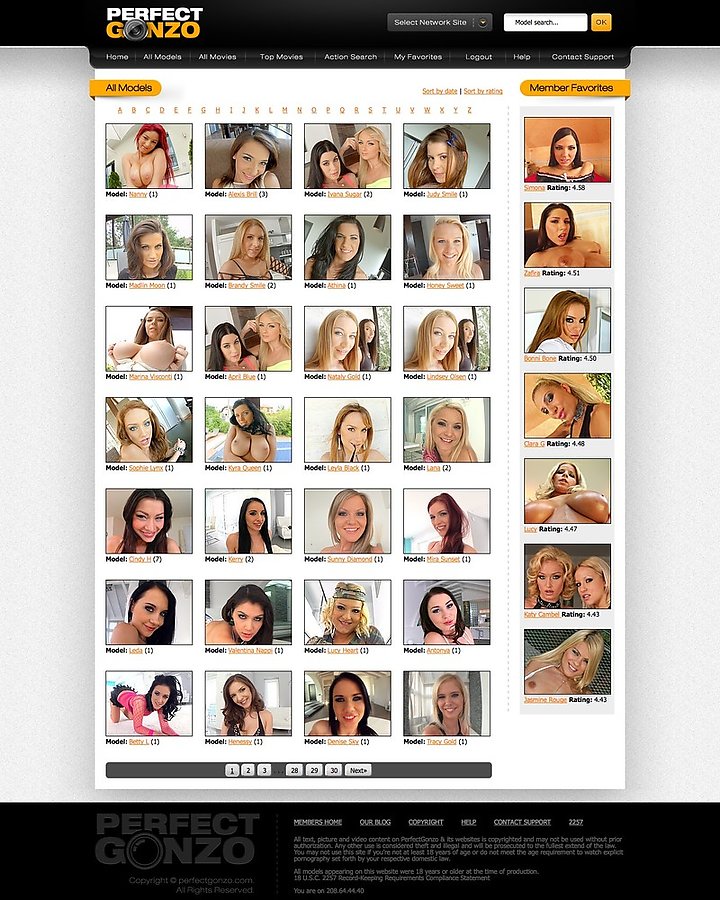This screenshot has height=900, width=720.
Task: Open Contact Support in the top navigation
Action: coord(582,57)
